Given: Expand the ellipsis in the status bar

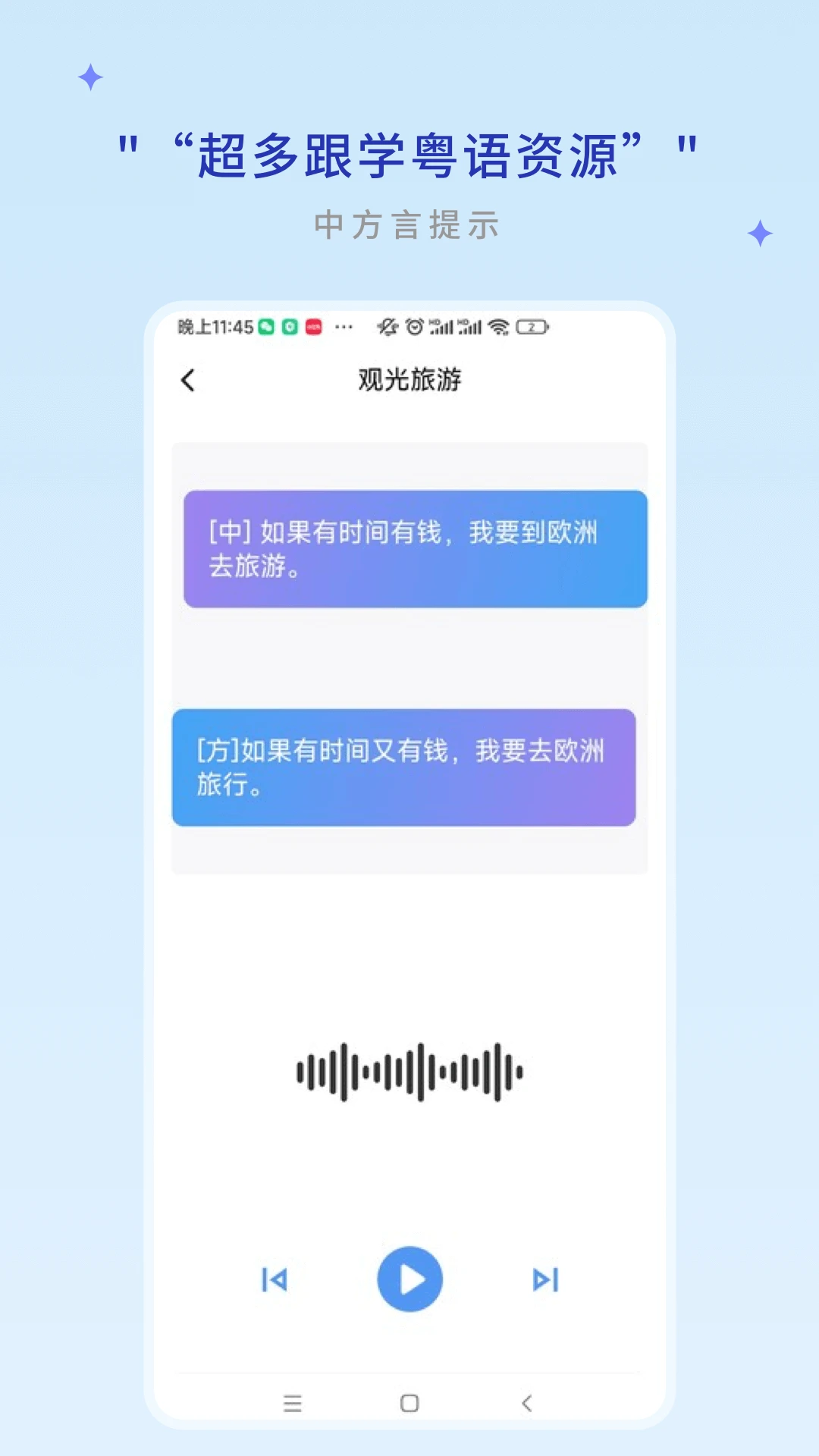Looking at the screenshot, I should click(344, 327).
